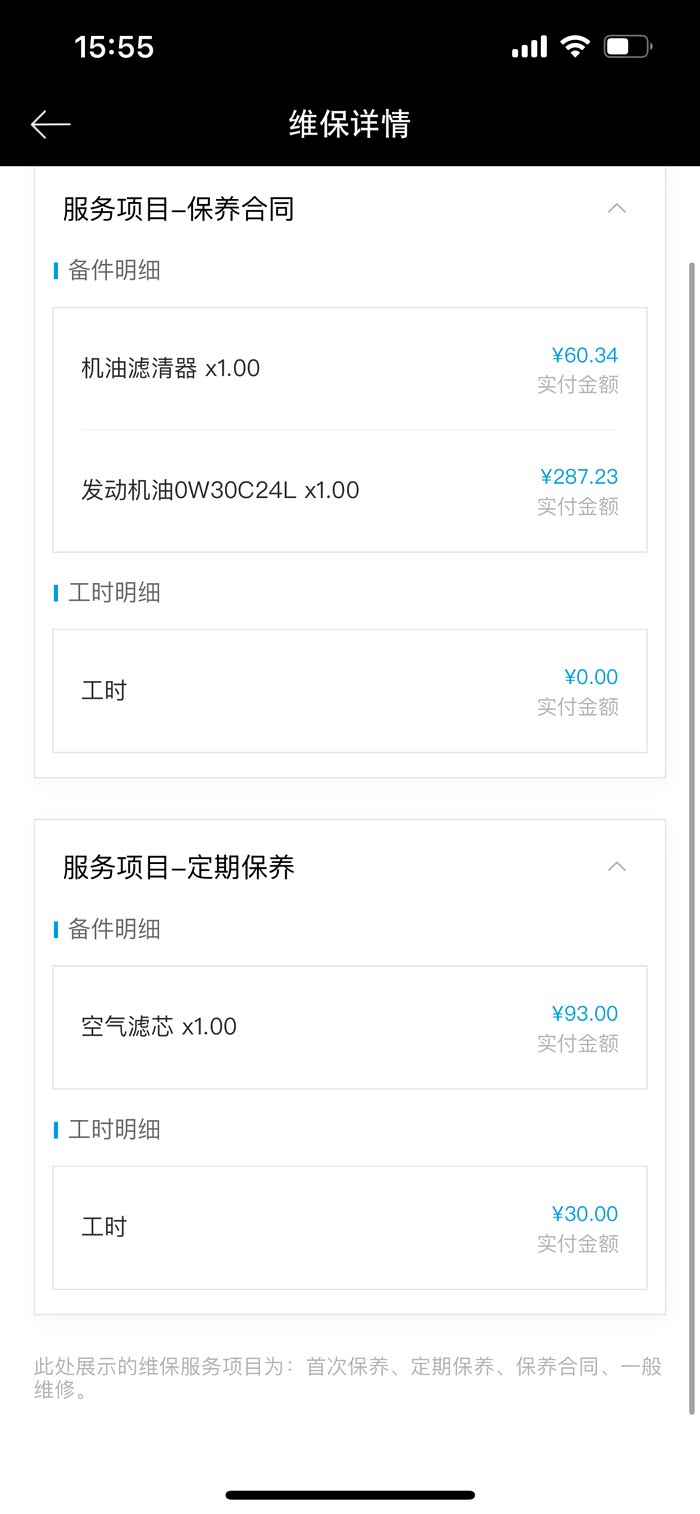Go back from 维保详情 page
The height and width of the screenshot is (1514, 700).
(50, 124)
